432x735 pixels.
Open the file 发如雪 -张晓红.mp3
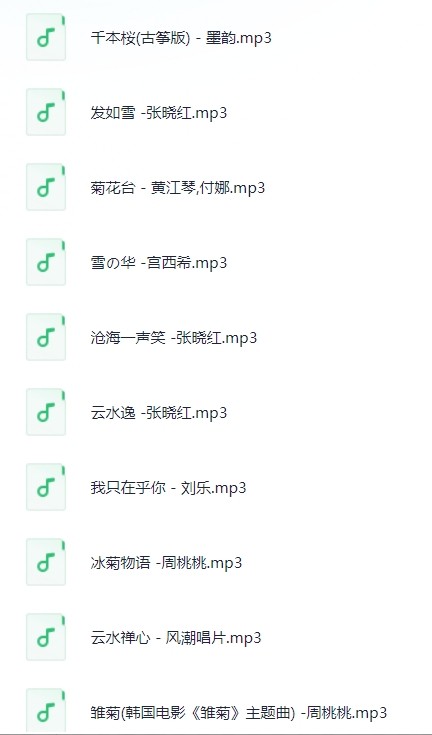point(159,113)
